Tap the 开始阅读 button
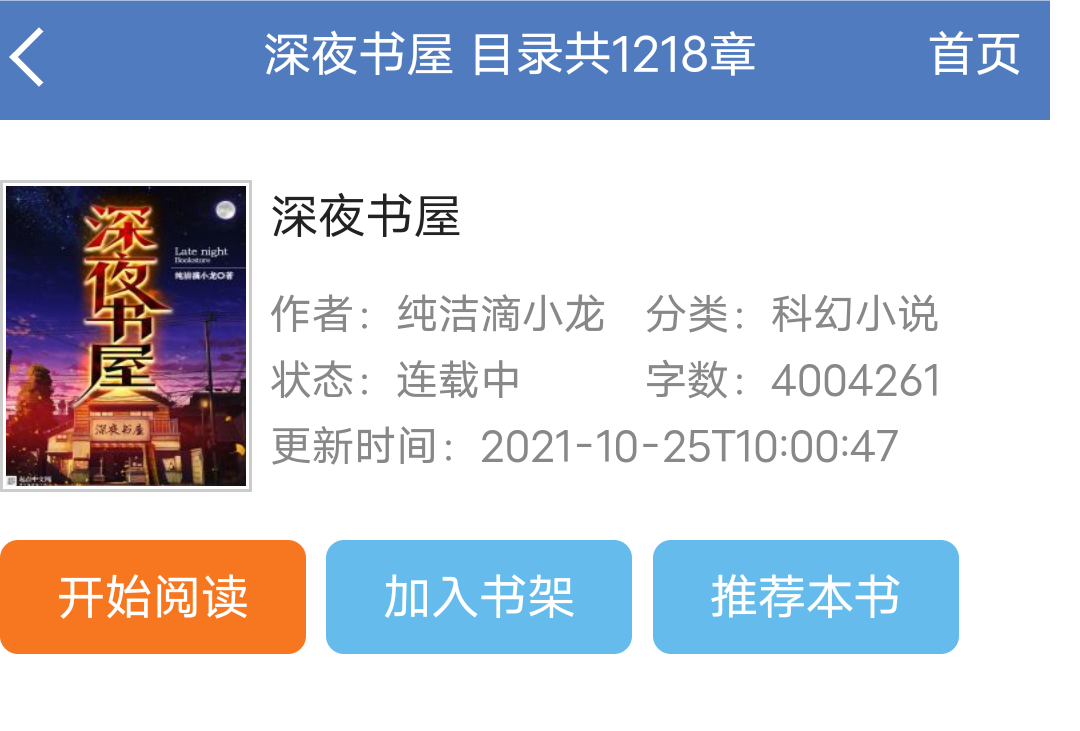The width and height of the screenshot is (1080, 731). pyautogui.click(x=153, y=597)
